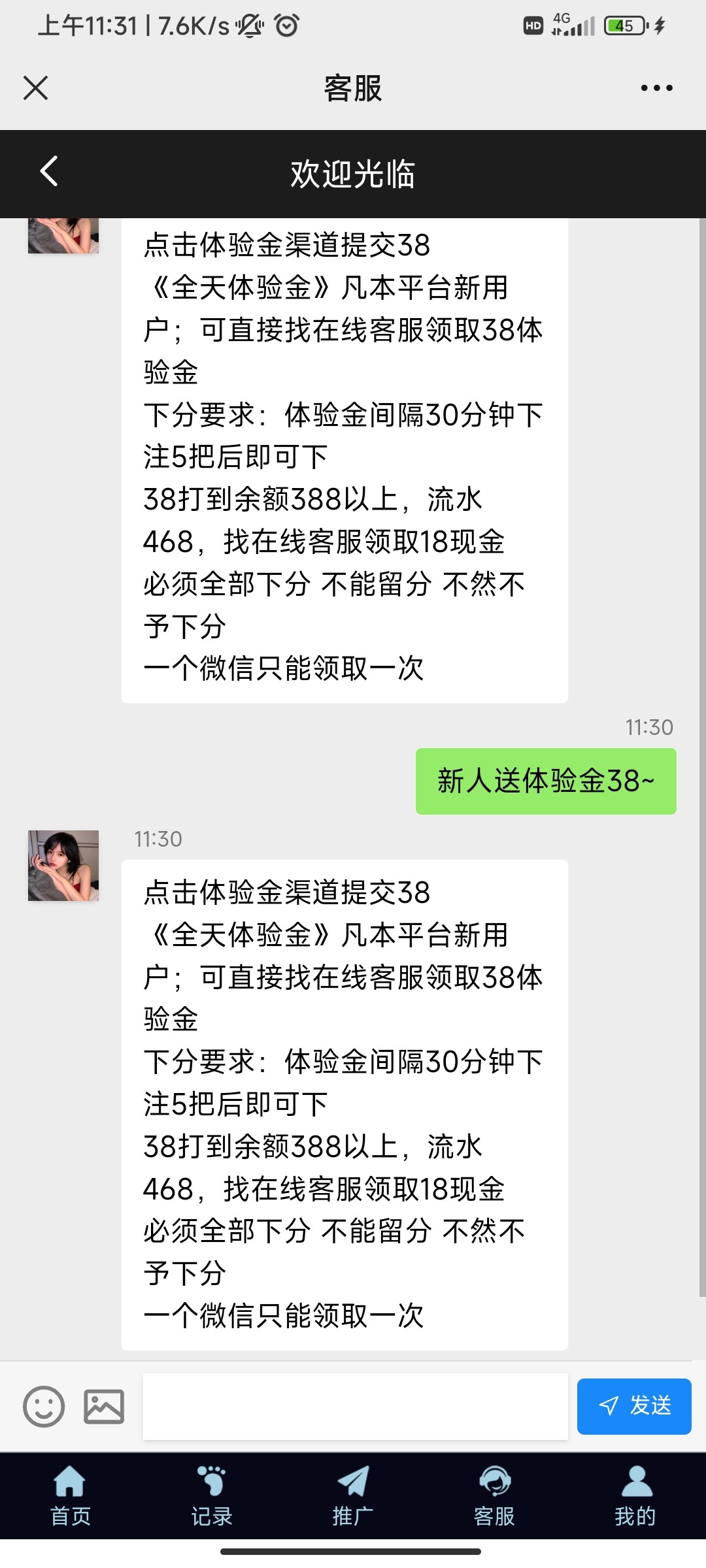Switch to the 首页 tab
The width and height of the screenshot is (706, 1568).
click(71, 1496)
